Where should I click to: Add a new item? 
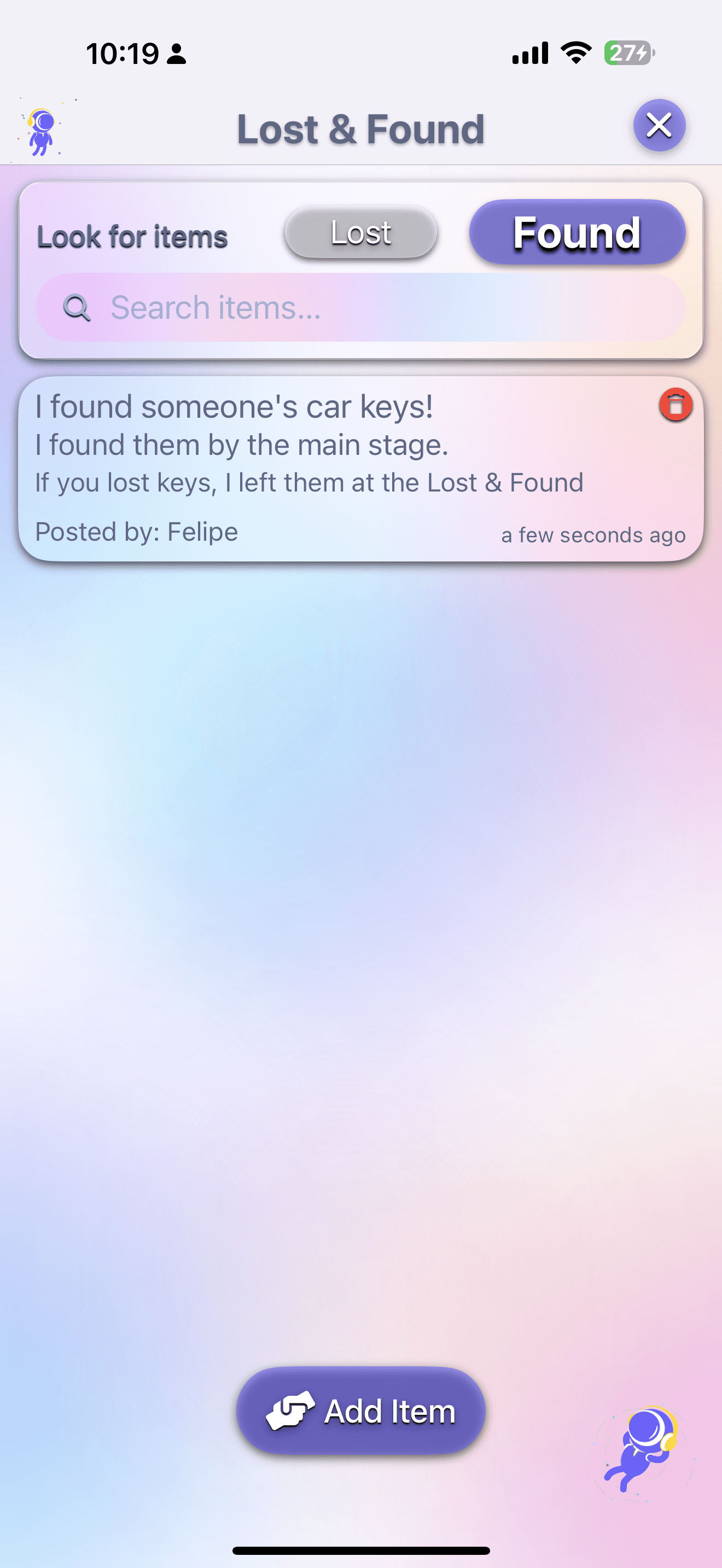[x=361, y=1411]
